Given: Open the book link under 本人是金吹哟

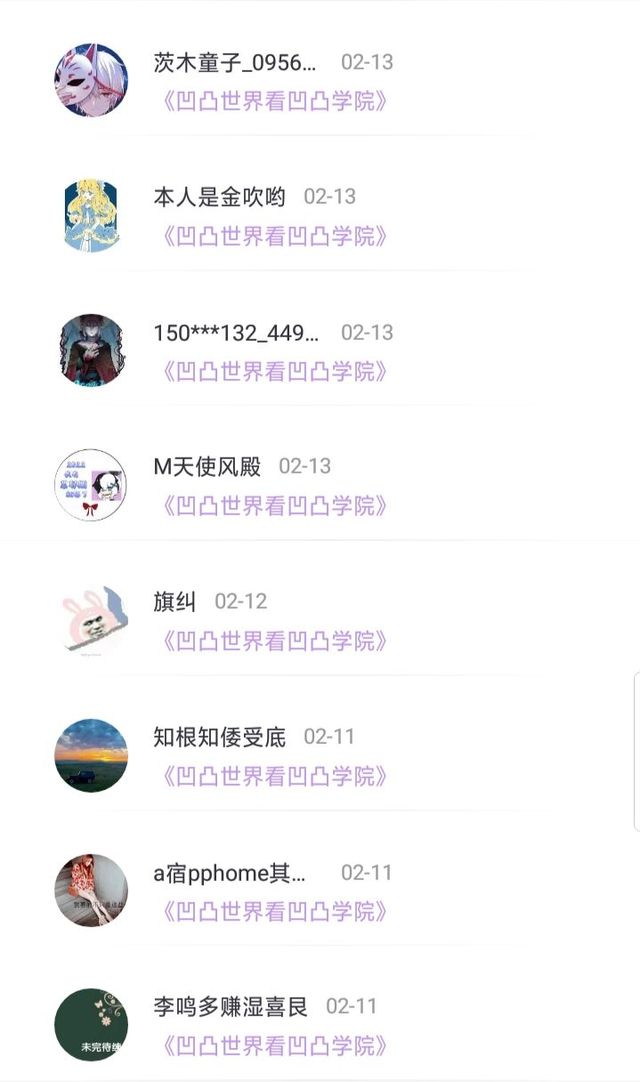Looking at the screenshot, I should pyautogui.click(x=273, y=236).
